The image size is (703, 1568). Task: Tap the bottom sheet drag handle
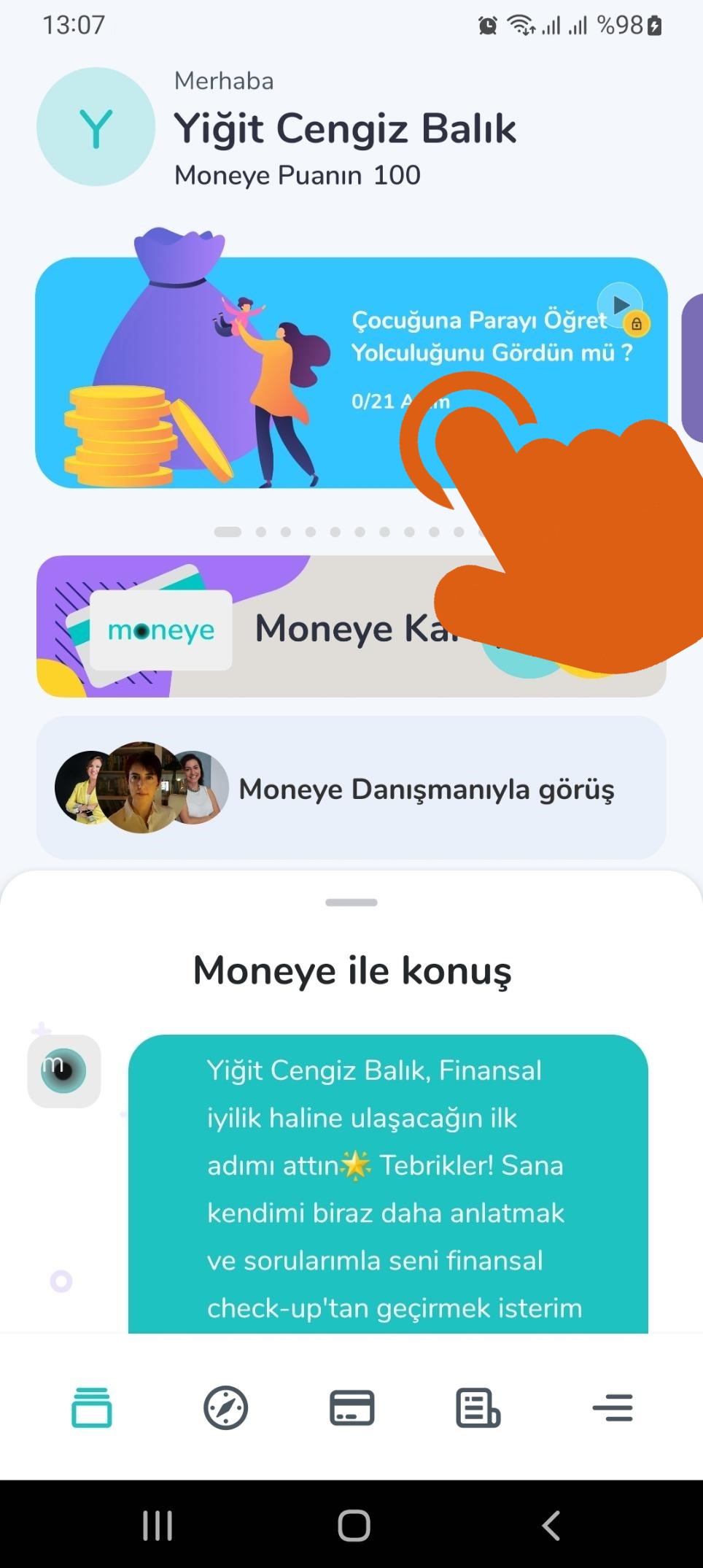click(x=351, y=903)
